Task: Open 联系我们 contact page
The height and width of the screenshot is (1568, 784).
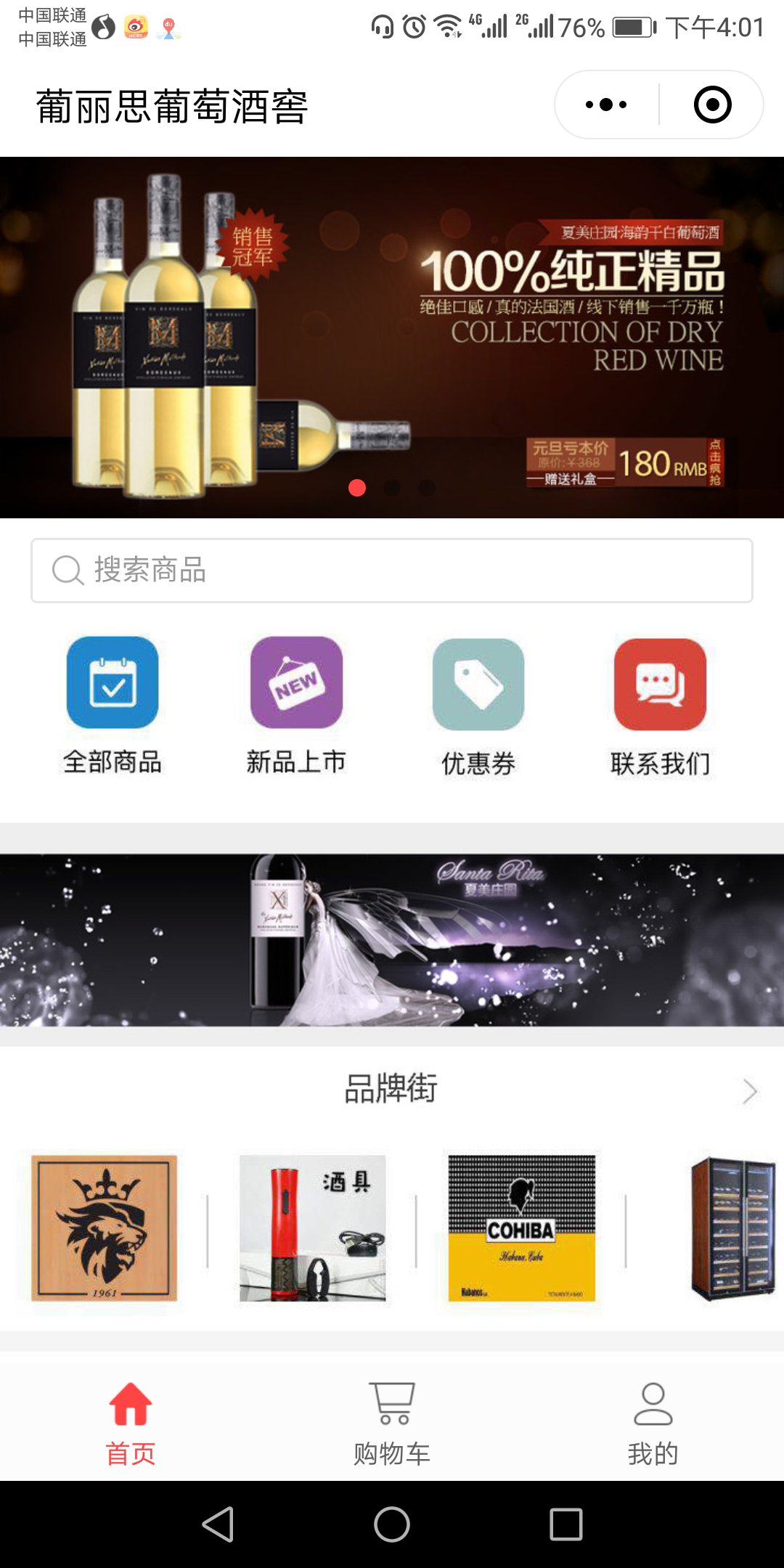Action: (x=660, y=704)
